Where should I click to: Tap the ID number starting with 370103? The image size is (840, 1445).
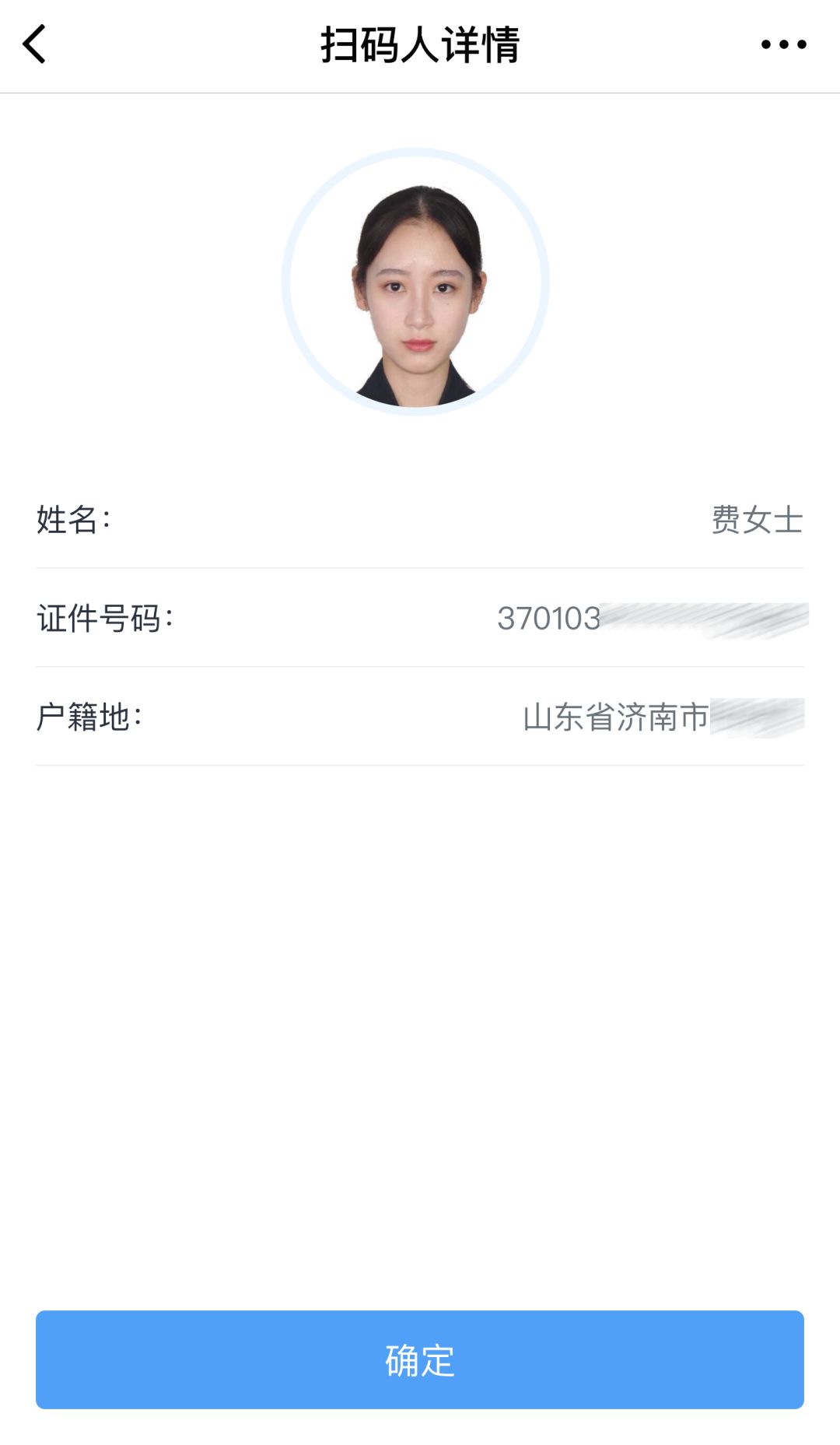pos(548,619)
